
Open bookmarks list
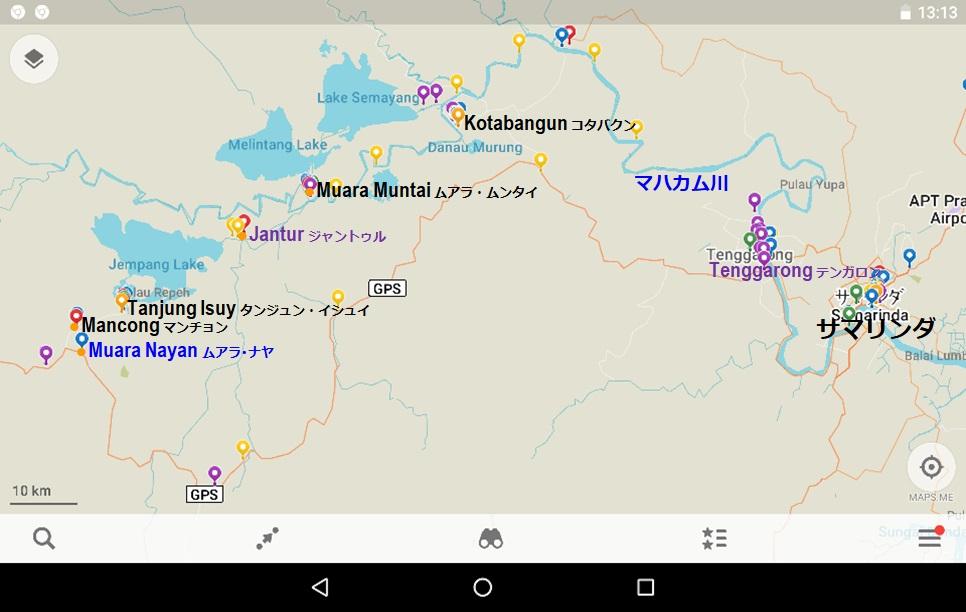point(714,539)
